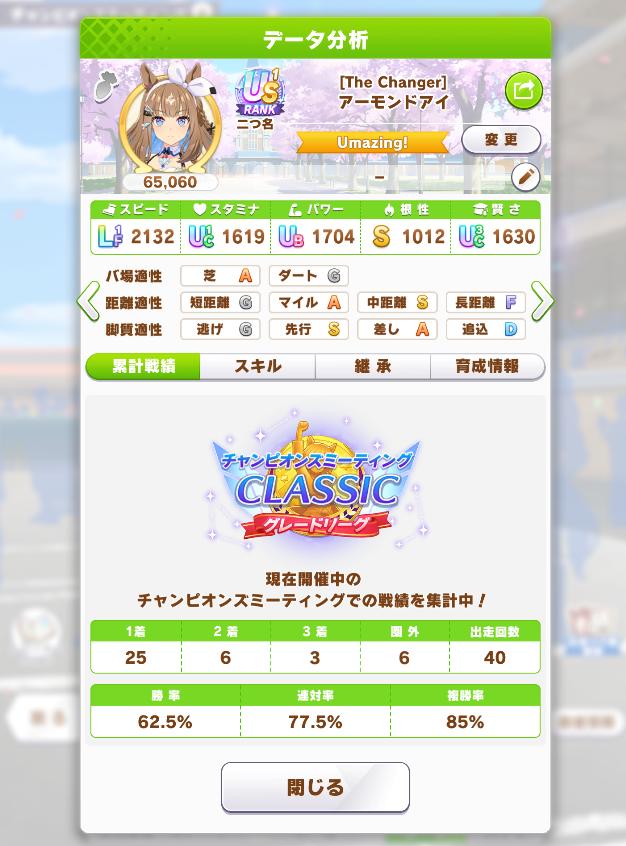Go to previous character with left arrow
The height and width of the screenshot is (846, 626).
pyautogui.click(x=89, y=300)
